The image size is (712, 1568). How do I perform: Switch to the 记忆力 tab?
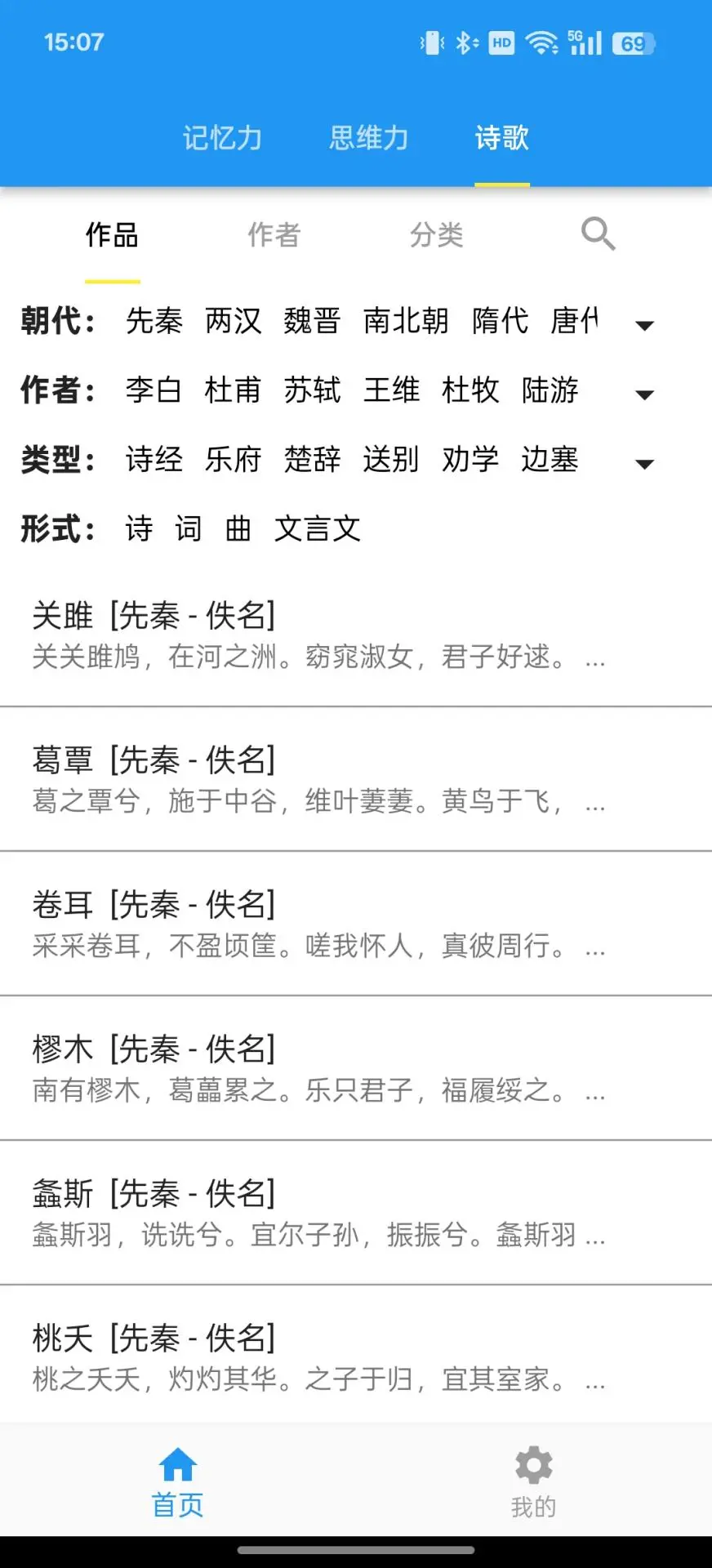pos(222,138)
